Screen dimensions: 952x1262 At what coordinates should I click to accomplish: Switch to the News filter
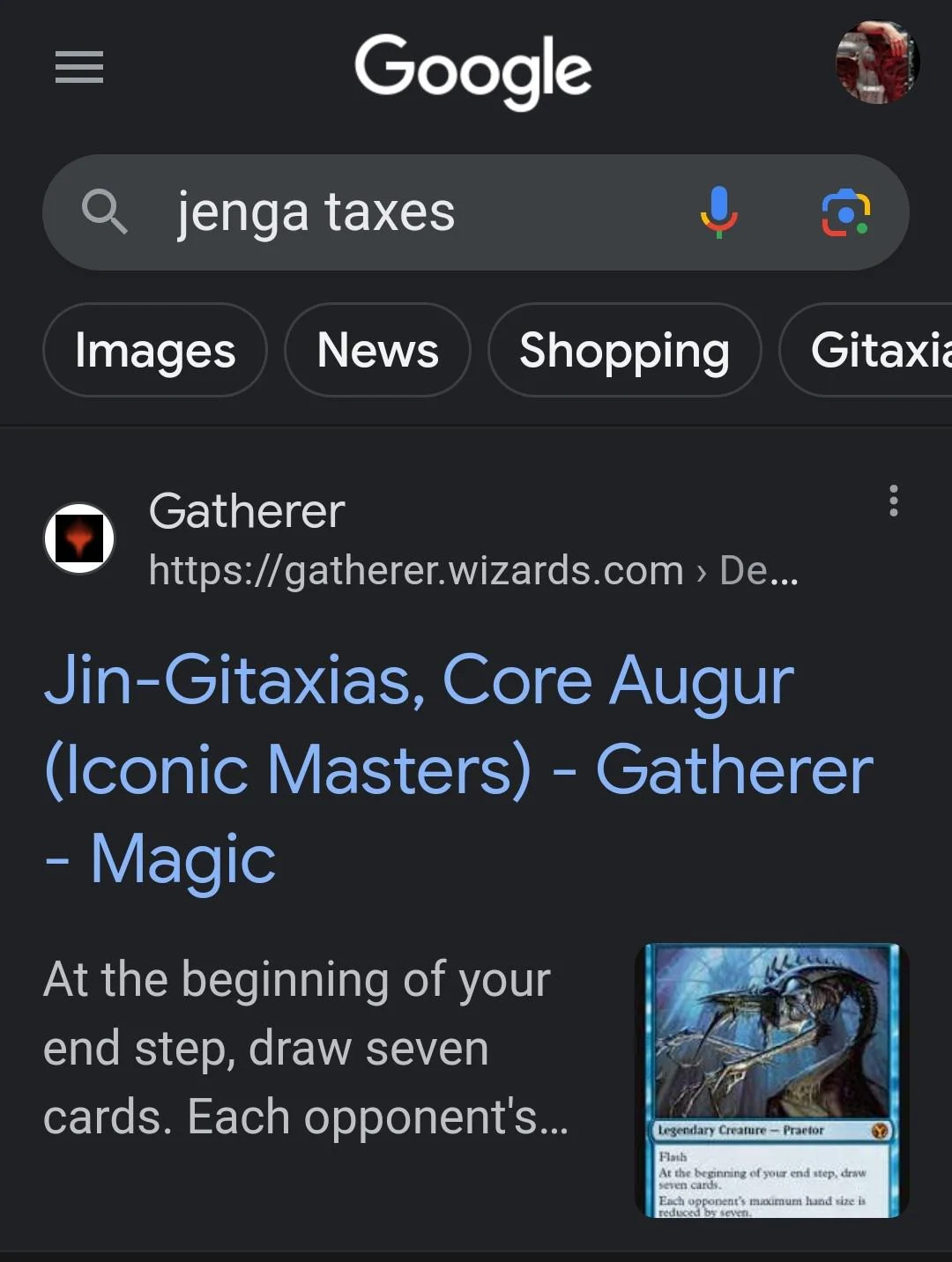[377, 351]
